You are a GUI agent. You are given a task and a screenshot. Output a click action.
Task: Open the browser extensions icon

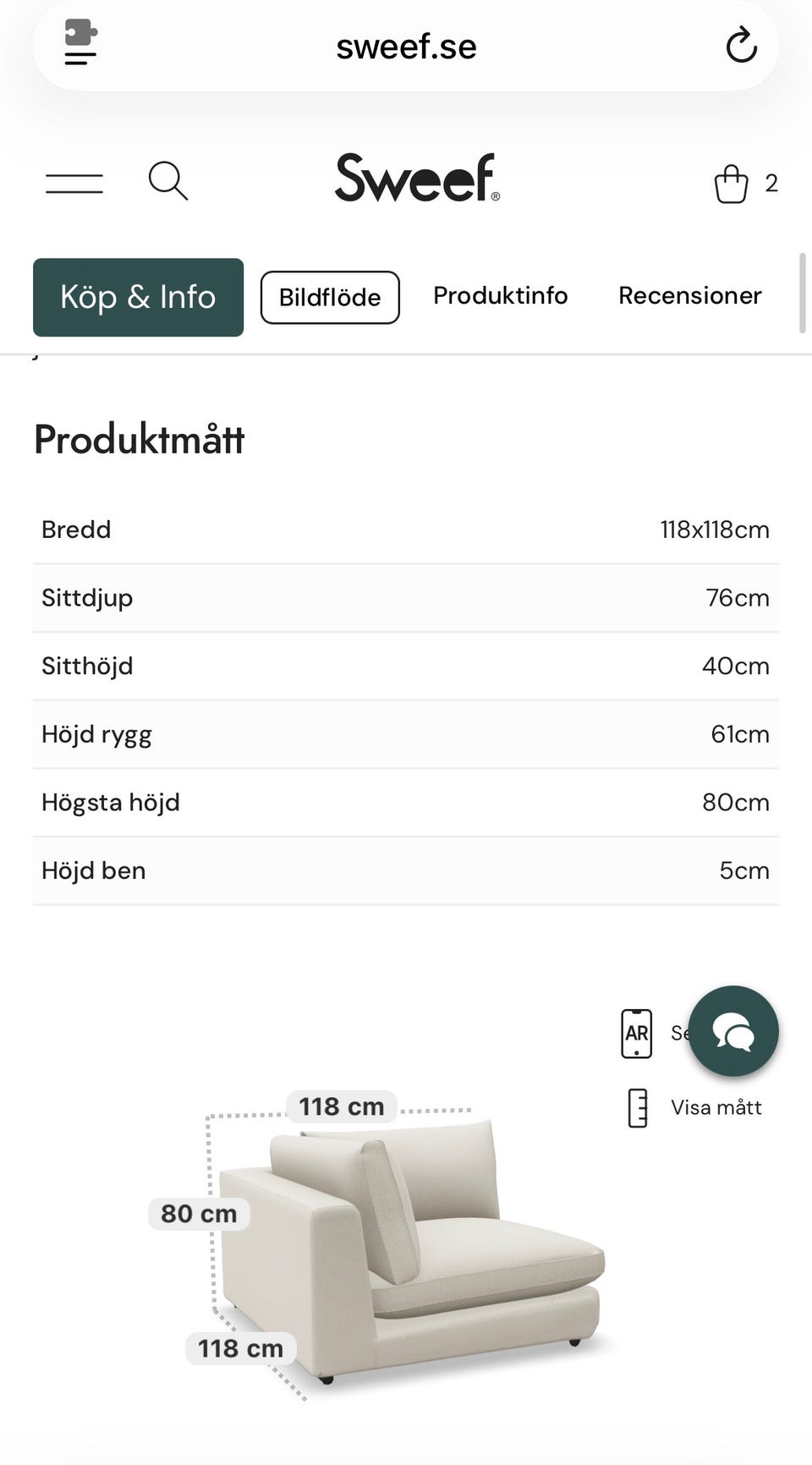(x=81, y=43)
